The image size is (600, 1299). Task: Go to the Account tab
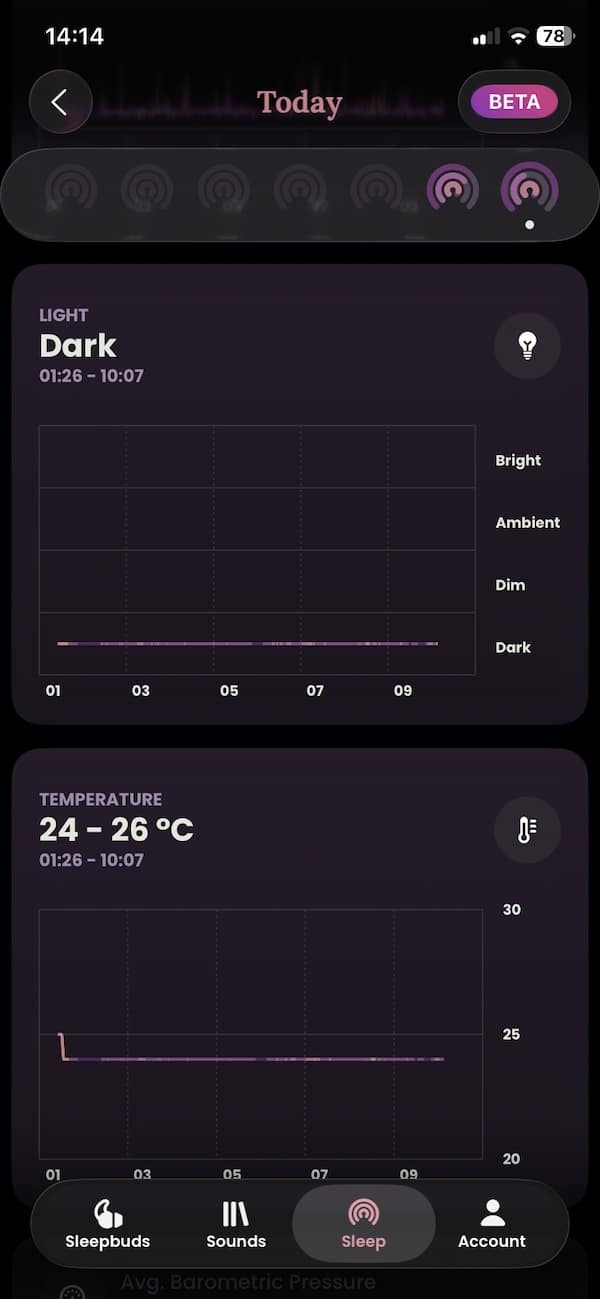coord(491,1224)
